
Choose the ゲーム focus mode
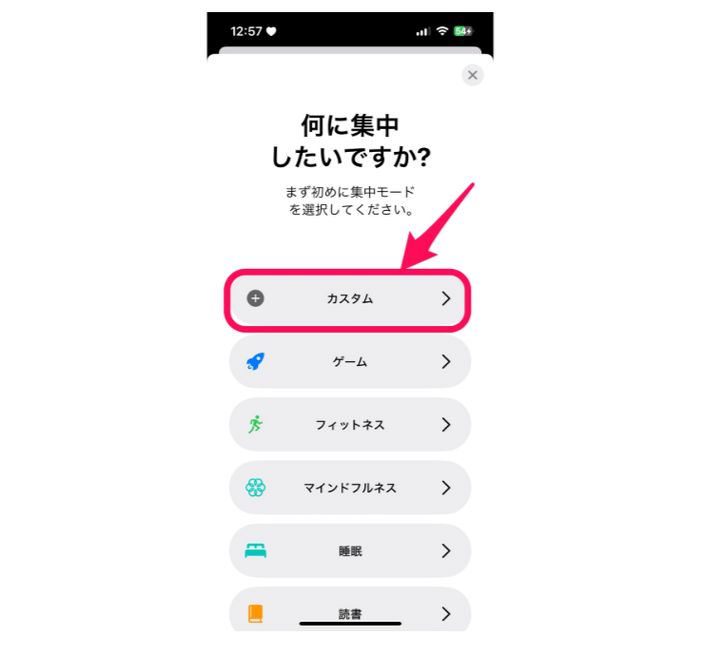click(349, 362)
